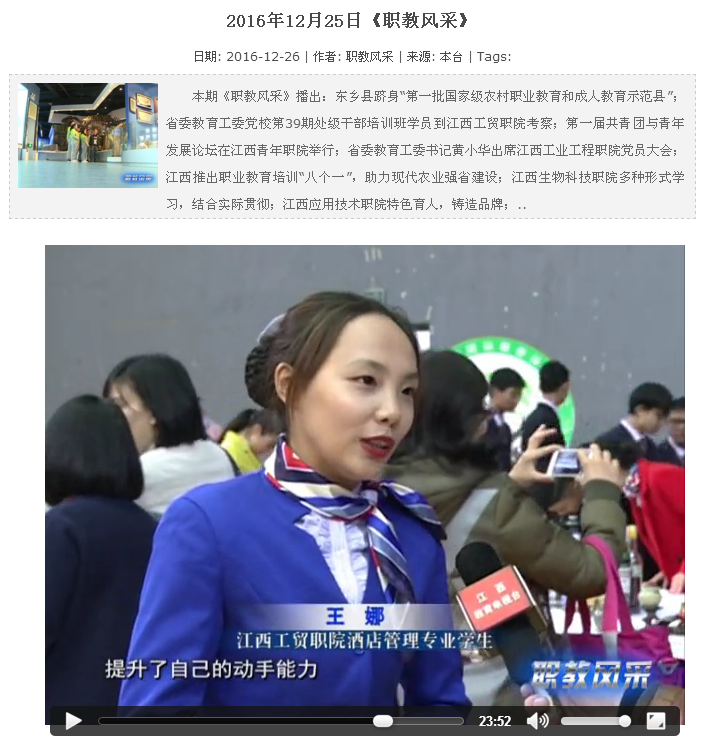The width and height of the screenshot is (707, 748).
Task: Enter fullscreen video mode
Action: pos(656,720)
